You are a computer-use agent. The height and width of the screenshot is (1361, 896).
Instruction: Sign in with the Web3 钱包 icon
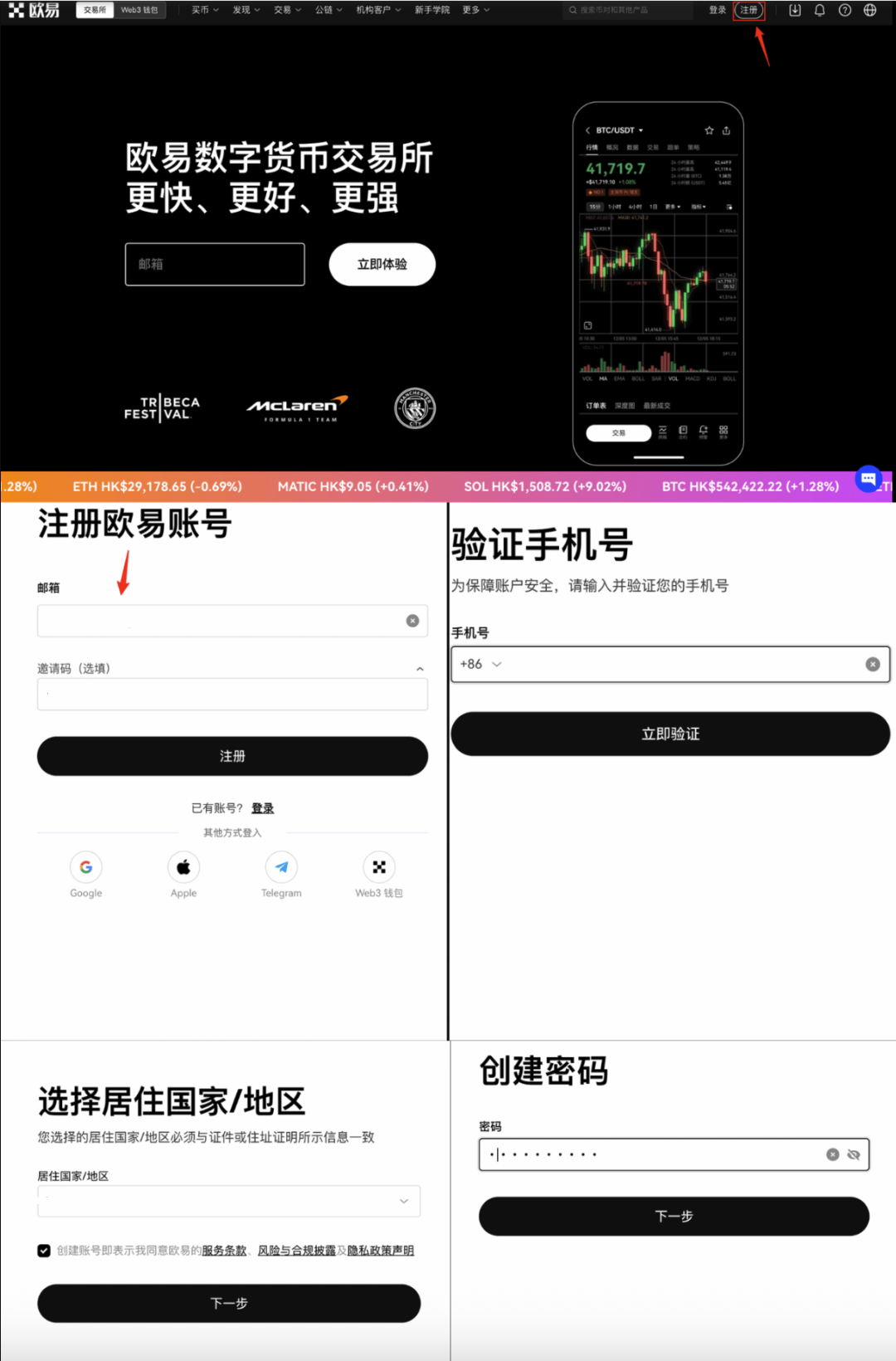click(x=378, y=866)
